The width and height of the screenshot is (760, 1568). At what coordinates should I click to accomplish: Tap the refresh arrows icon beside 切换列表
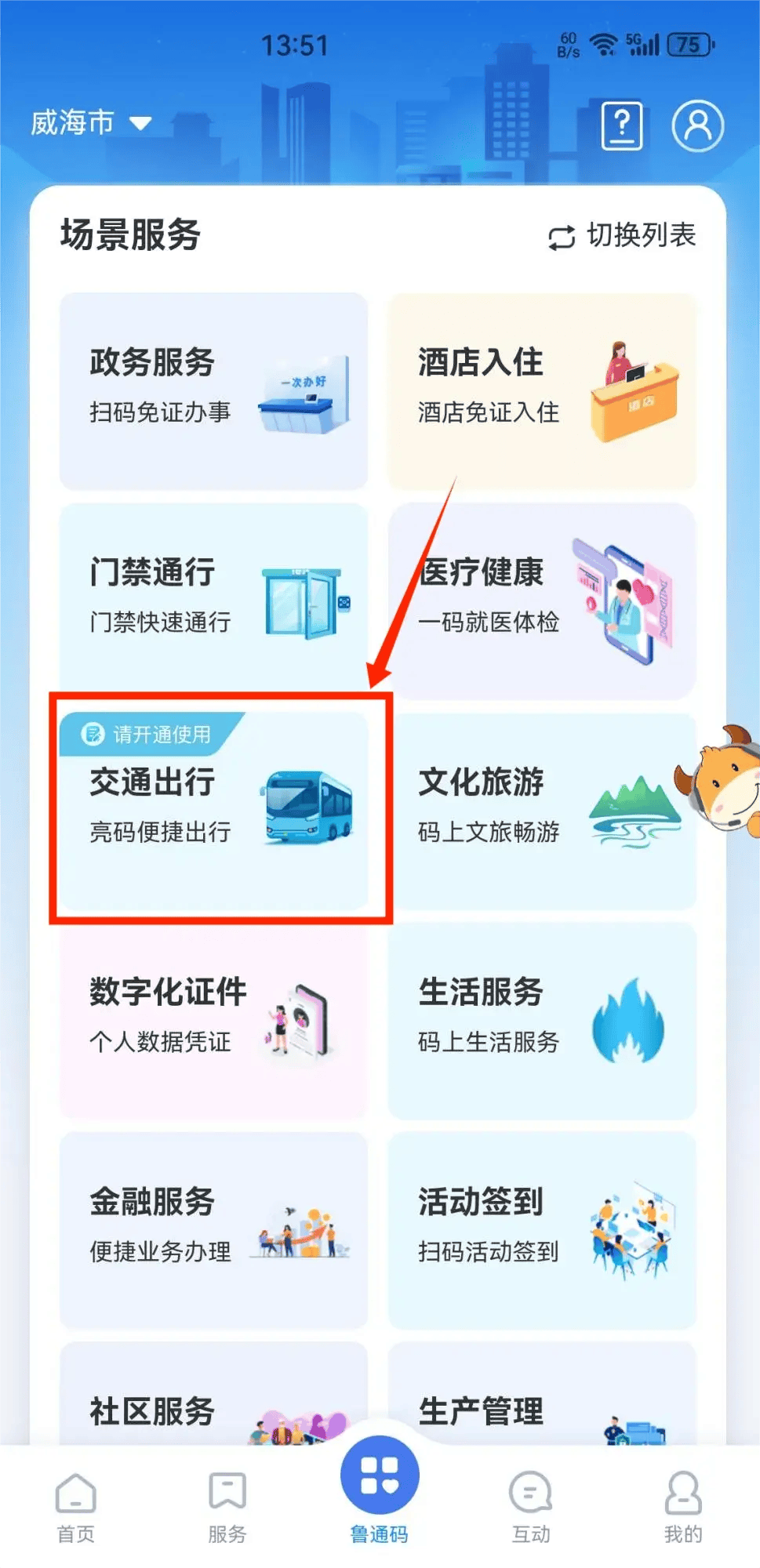[560, 236]
